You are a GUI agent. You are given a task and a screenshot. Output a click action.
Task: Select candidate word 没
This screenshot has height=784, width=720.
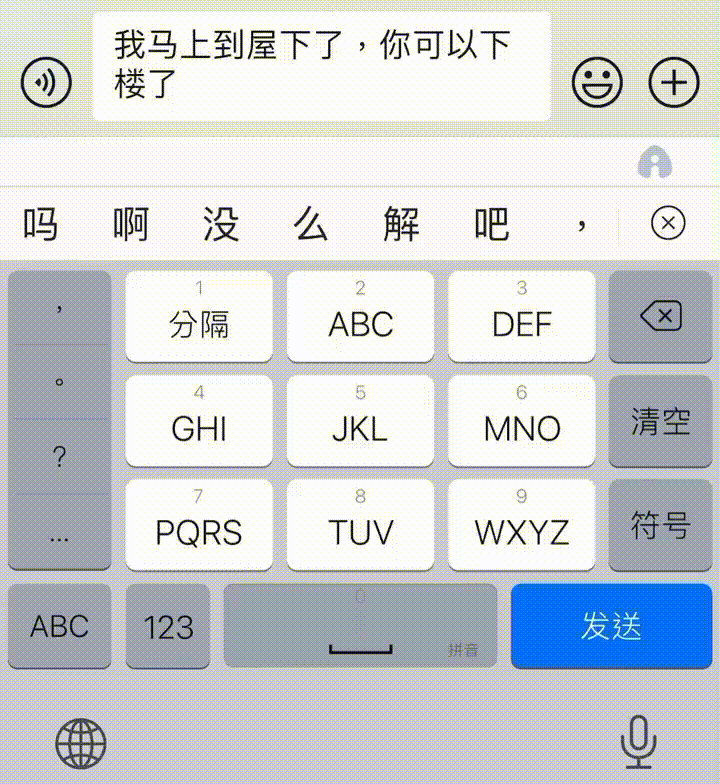coord(220,224)
